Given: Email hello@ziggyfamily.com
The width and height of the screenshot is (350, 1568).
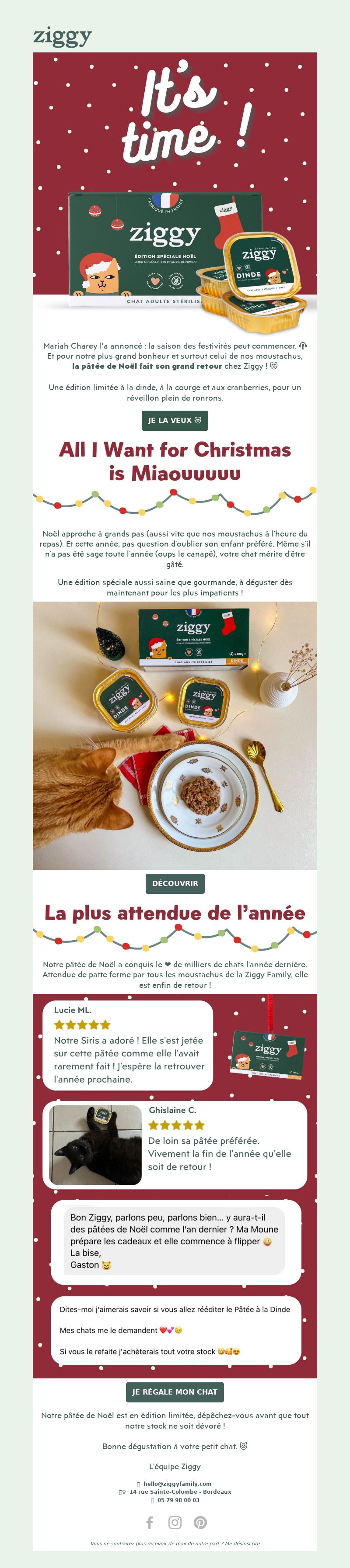Looking at the screenshot, I should (177, 1483).
